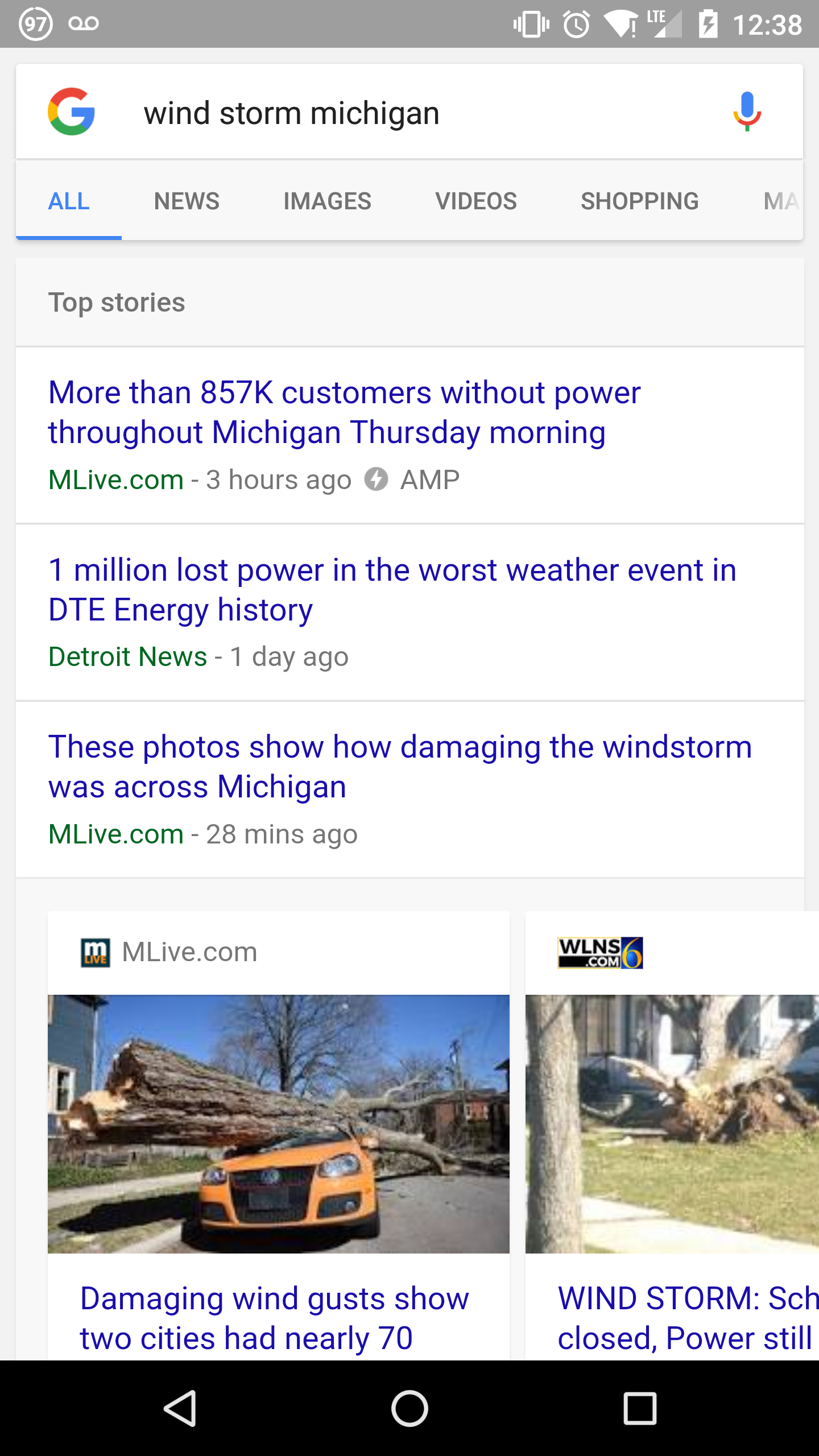This screenshot has height=1456, width=819.
Task: Edit the search query wind storm michigan
Action: 291,113
